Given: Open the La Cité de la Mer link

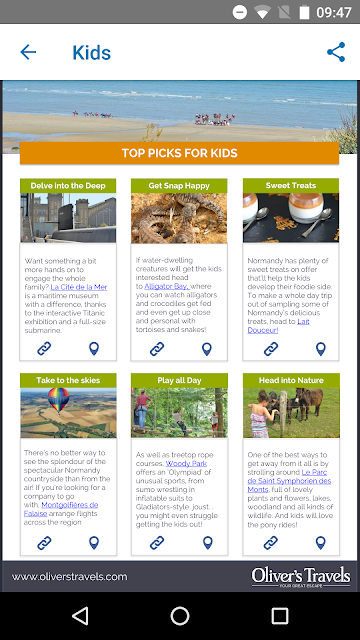Looking at the screenshot, I should click(x=79, y=287).
